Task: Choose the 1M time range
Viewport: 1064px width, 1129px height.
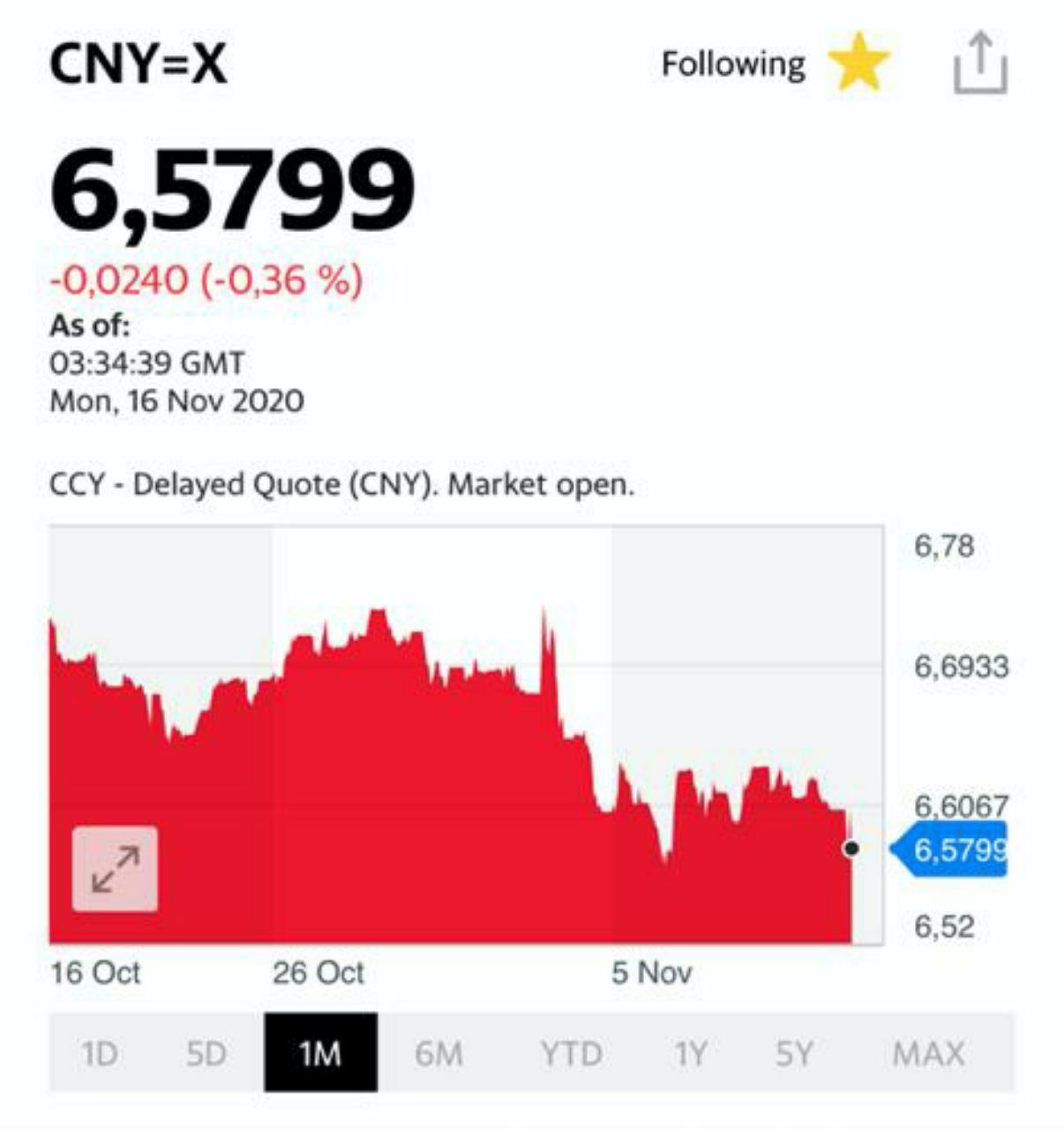Action: [320, 1053]
